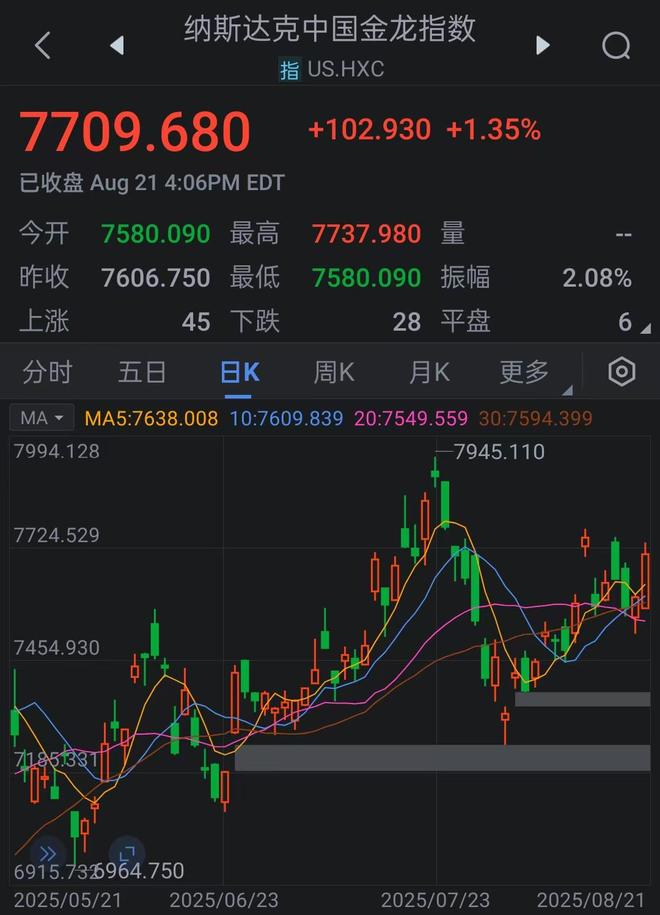Screen dimensions: 660x915
Task: Open the MA indicator dropdown
Action: [43, 418]
